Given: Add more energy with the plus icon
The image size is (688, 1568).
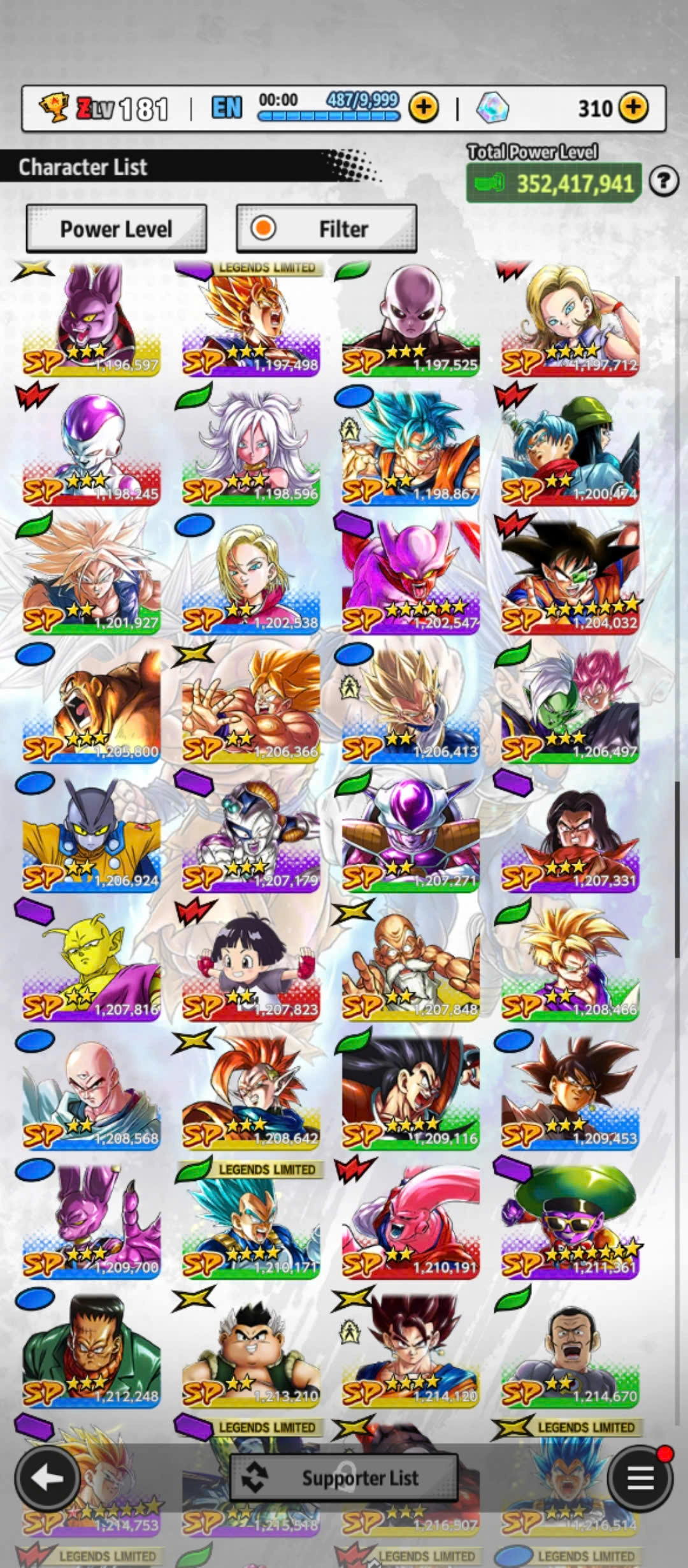Looking at the screenshot, I should click(x=424, y=108).
